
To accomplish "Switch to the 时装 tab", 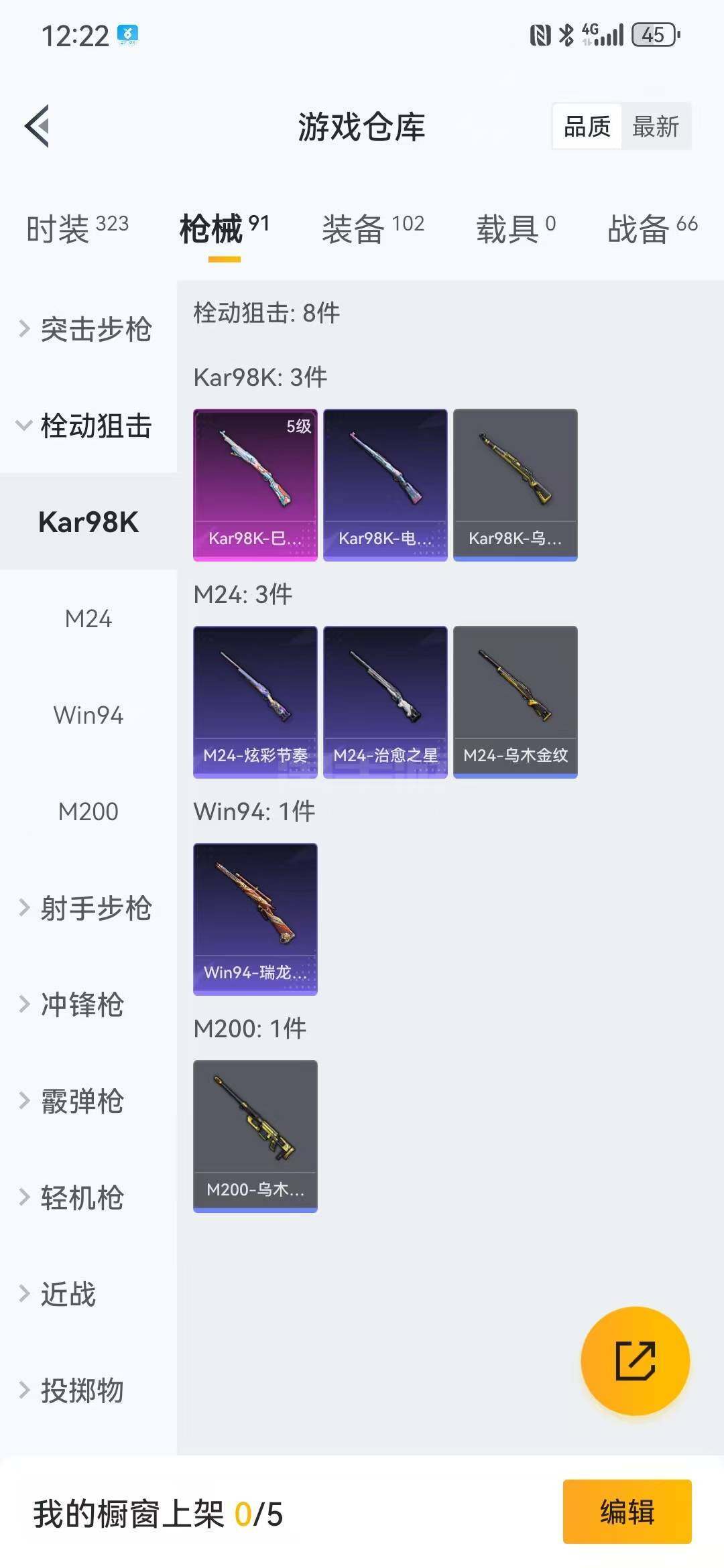I will [x=77, y=229].
